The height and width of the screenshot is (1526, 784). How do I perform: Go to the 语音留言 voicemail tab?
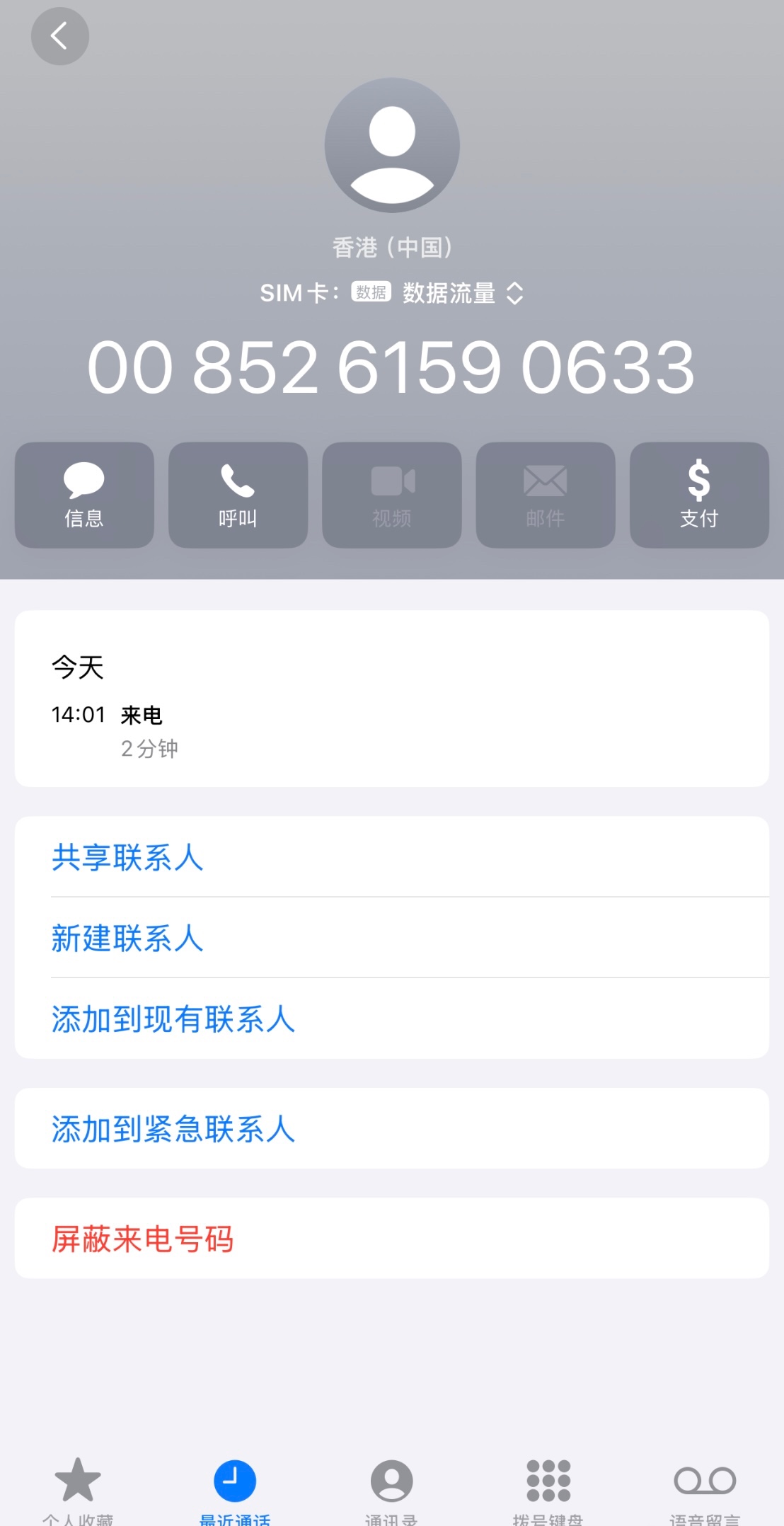[x=705, y=1488]
